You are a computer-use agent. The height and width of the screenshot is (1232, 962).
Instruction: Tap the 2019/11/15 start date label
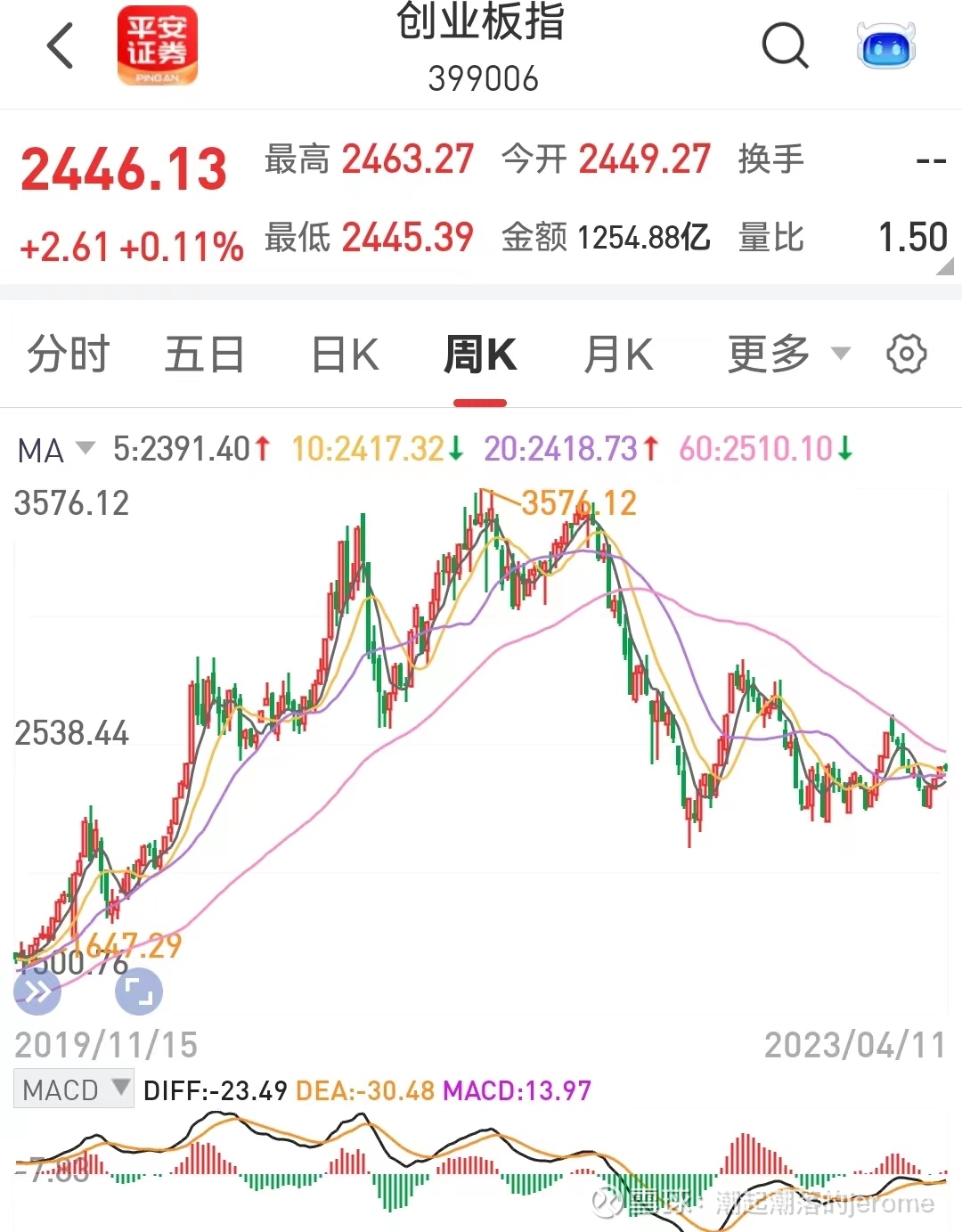(105, 1044)
